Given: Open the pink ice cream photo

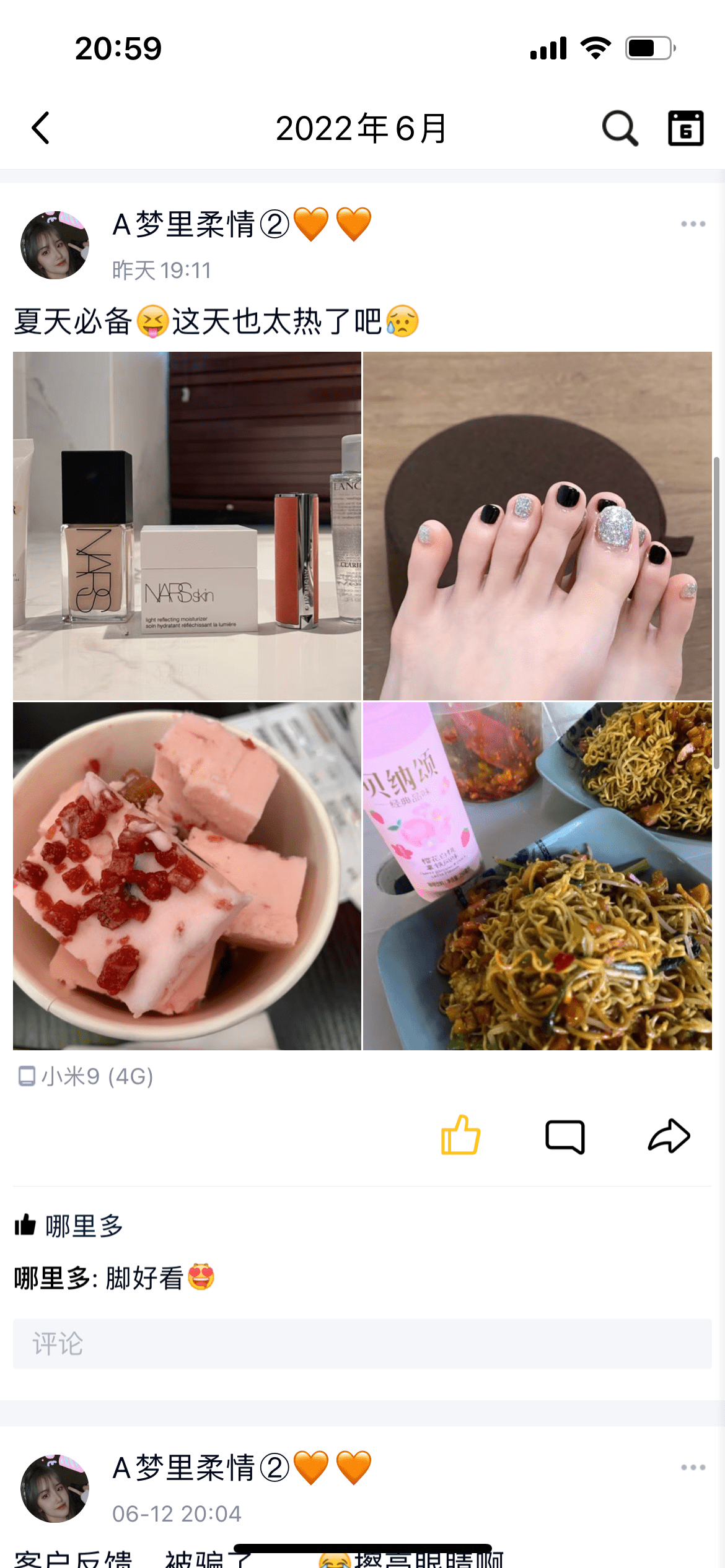Looking at the screenshot, I should pyautogui.click(x=187, y=876).
